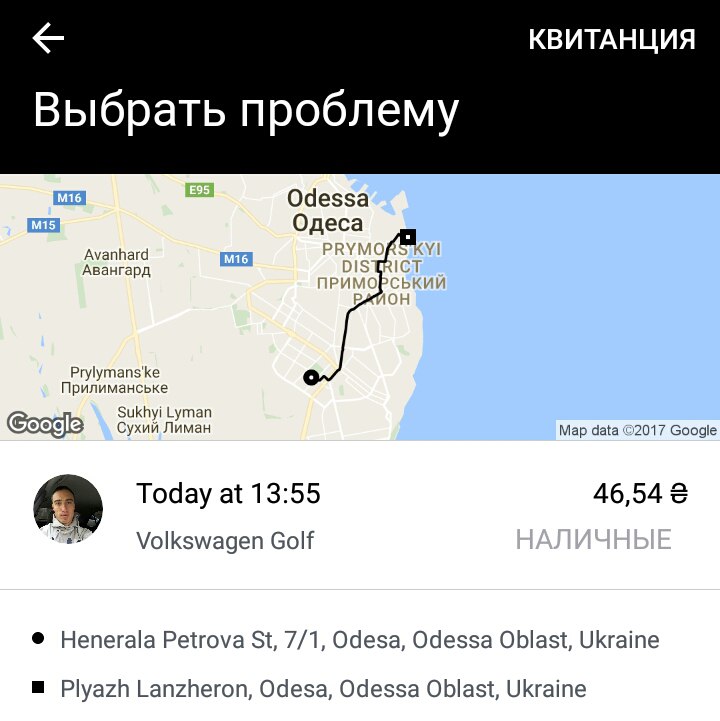Screen dimensions: 720x721
Task: Go back using the arrow icon
Action: [48, 39]
